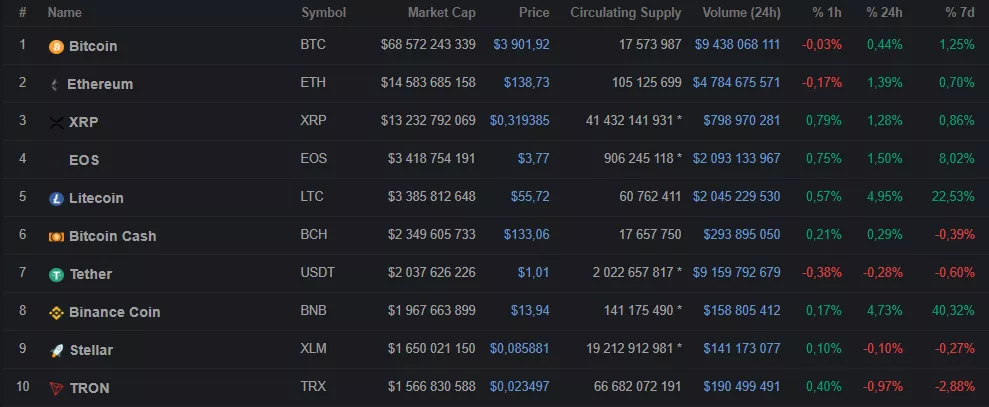This screenshot has width=989, height=407.
Task: Open the Ethereum coin page
Action: tap(99, 84)
